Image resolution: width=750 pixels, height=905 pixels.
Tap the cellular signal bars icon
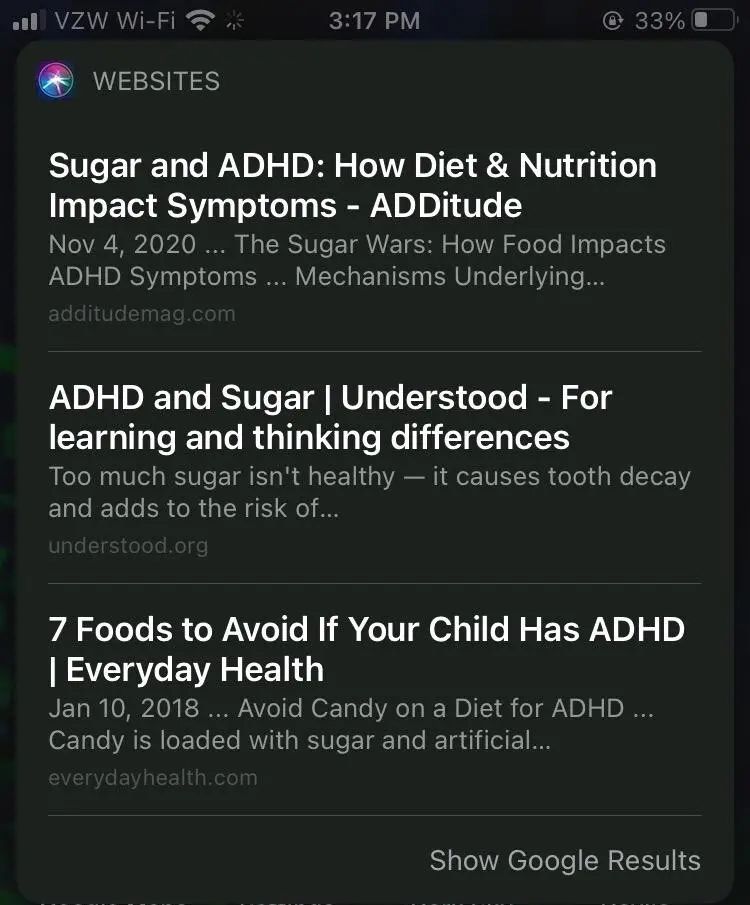tap(27, 18)
